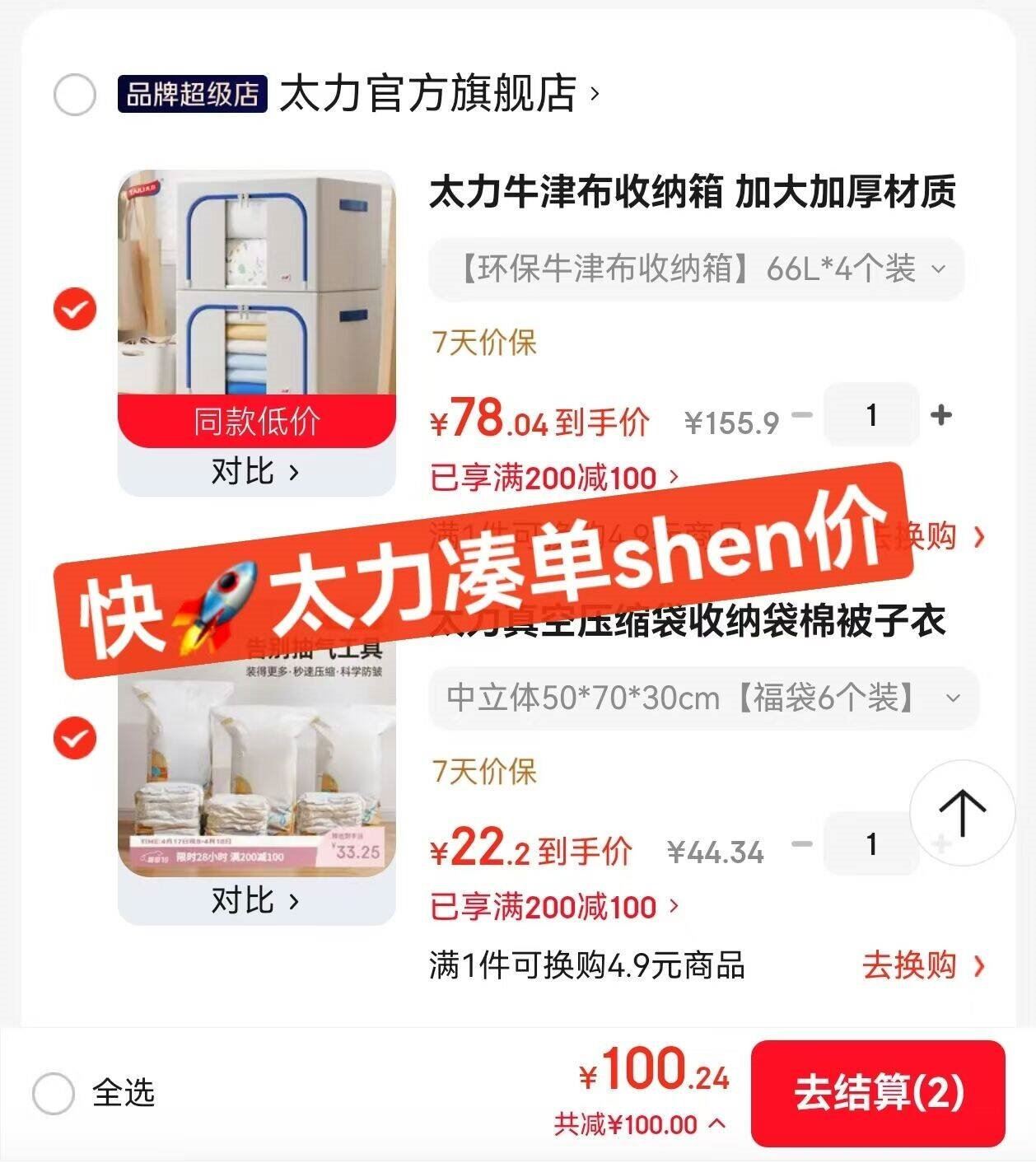Uncheck the 牛津布收纳箱 item
1036x1163 pixels.
point(75,309)
